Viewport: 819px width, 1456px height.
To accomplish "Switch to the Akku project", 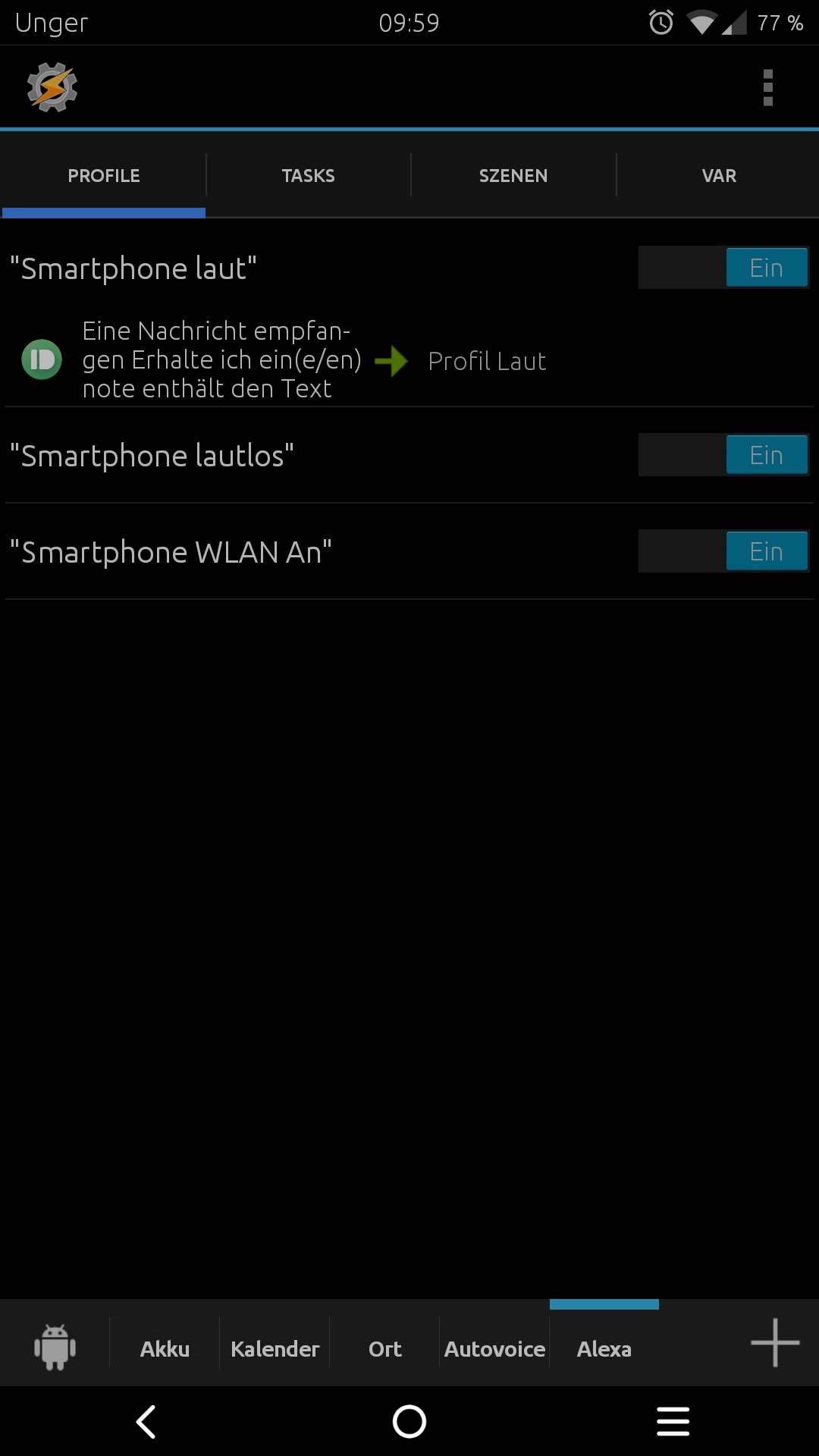I will click(165, 1349).
